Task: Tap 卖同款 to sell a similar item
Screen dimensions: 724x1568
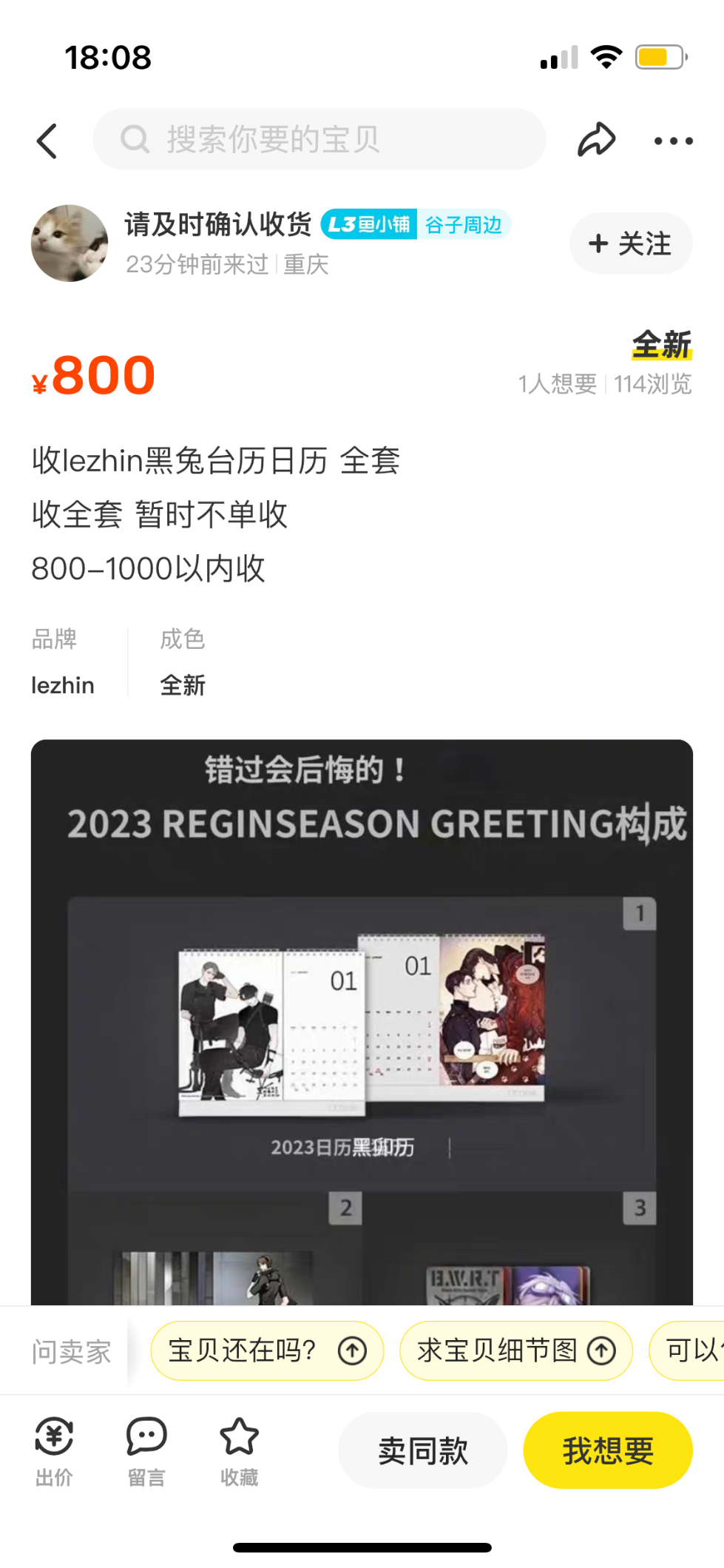Action: [423, 1450]
